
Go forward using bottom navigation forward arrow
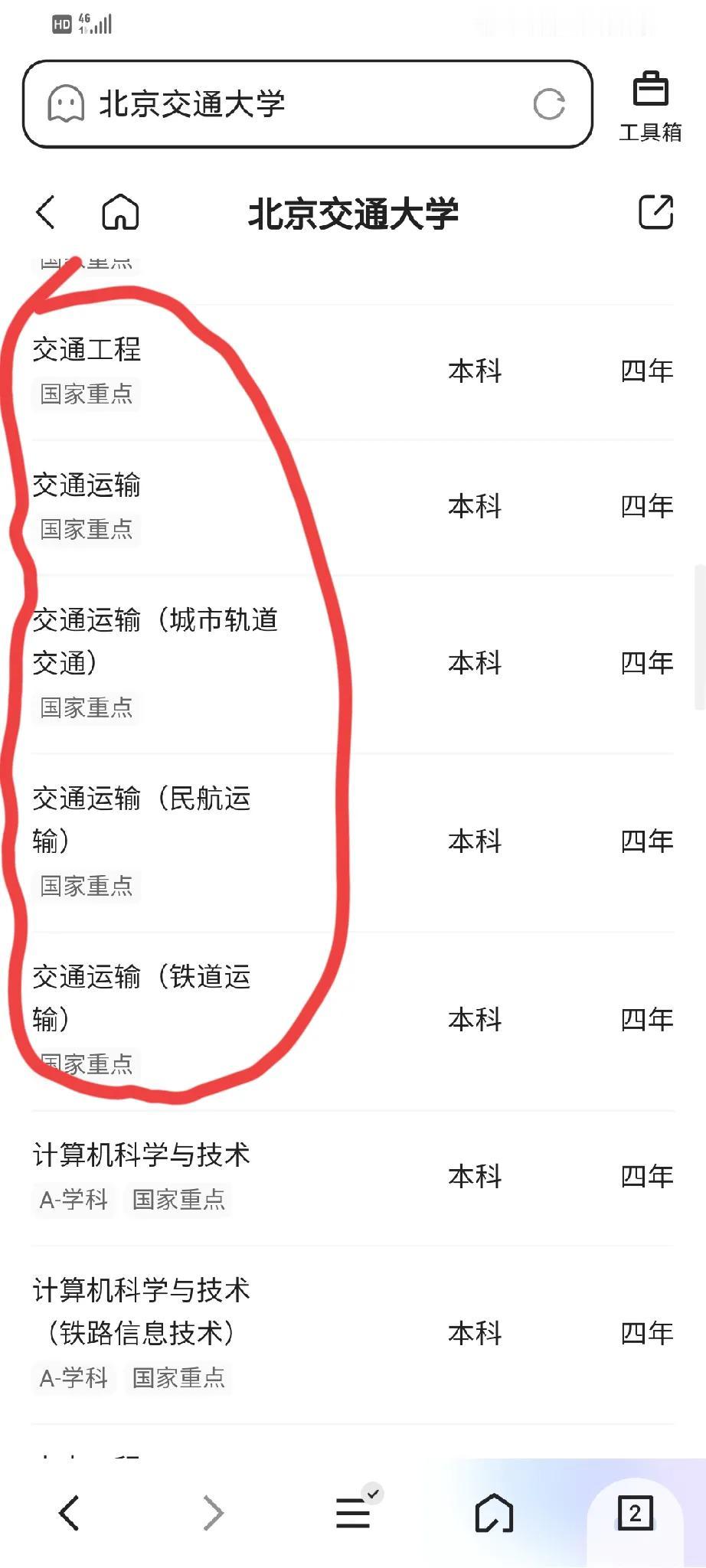[x=211, y=1512]
